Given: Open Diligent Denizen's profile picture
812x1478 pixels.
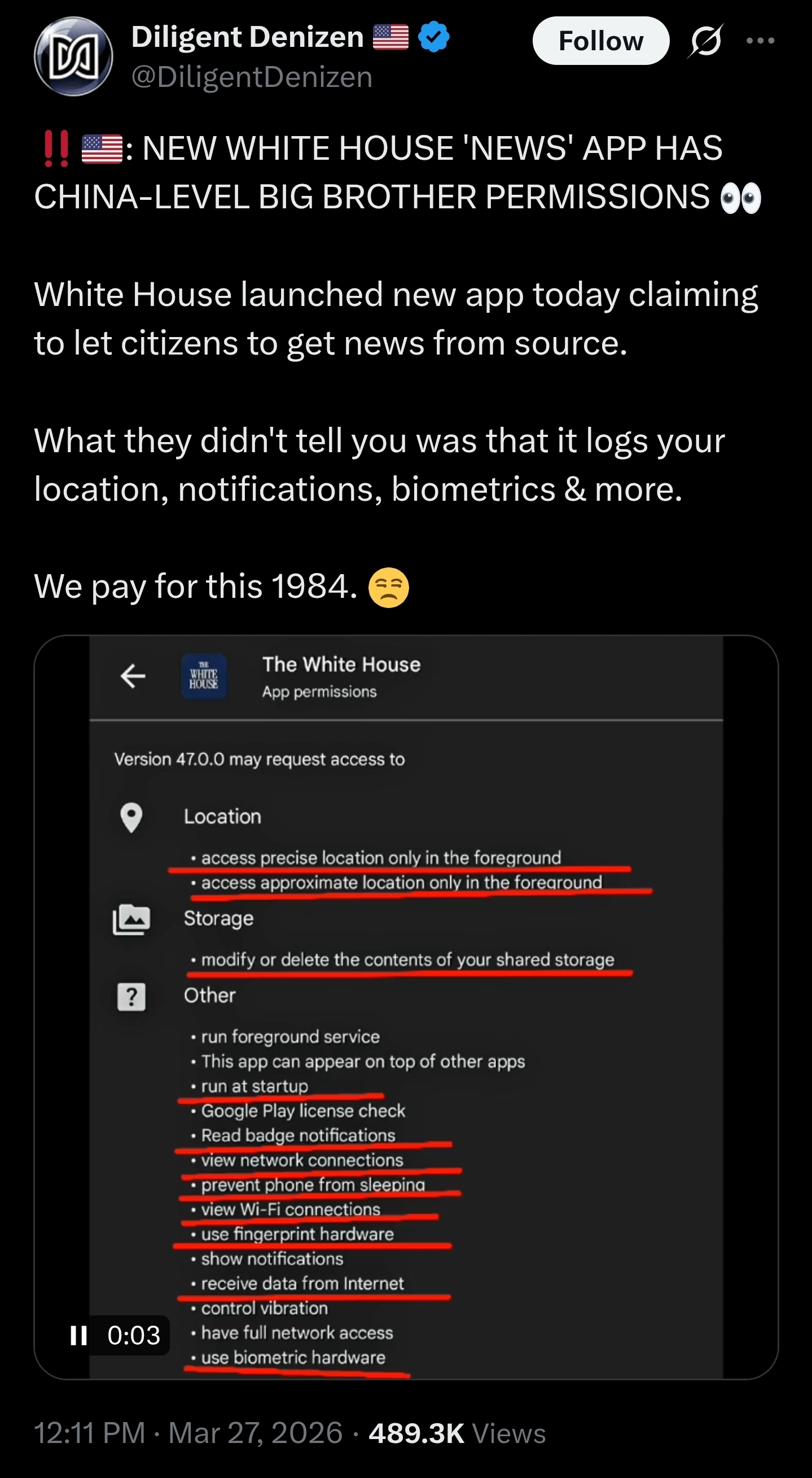Looking at the screenshot, I should click(73, 56).
